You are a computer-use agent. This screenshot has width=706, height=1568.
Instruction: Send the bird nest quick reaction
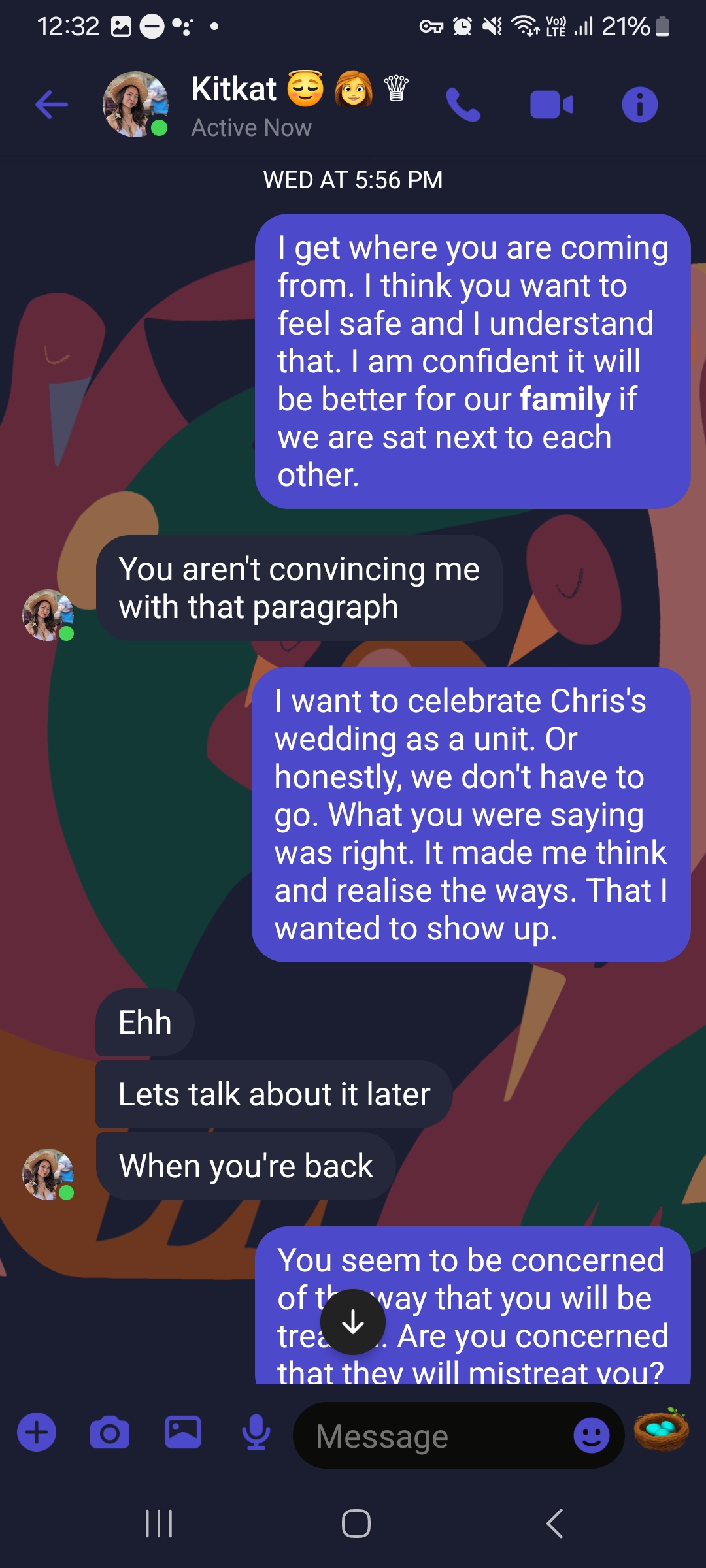661,1429
